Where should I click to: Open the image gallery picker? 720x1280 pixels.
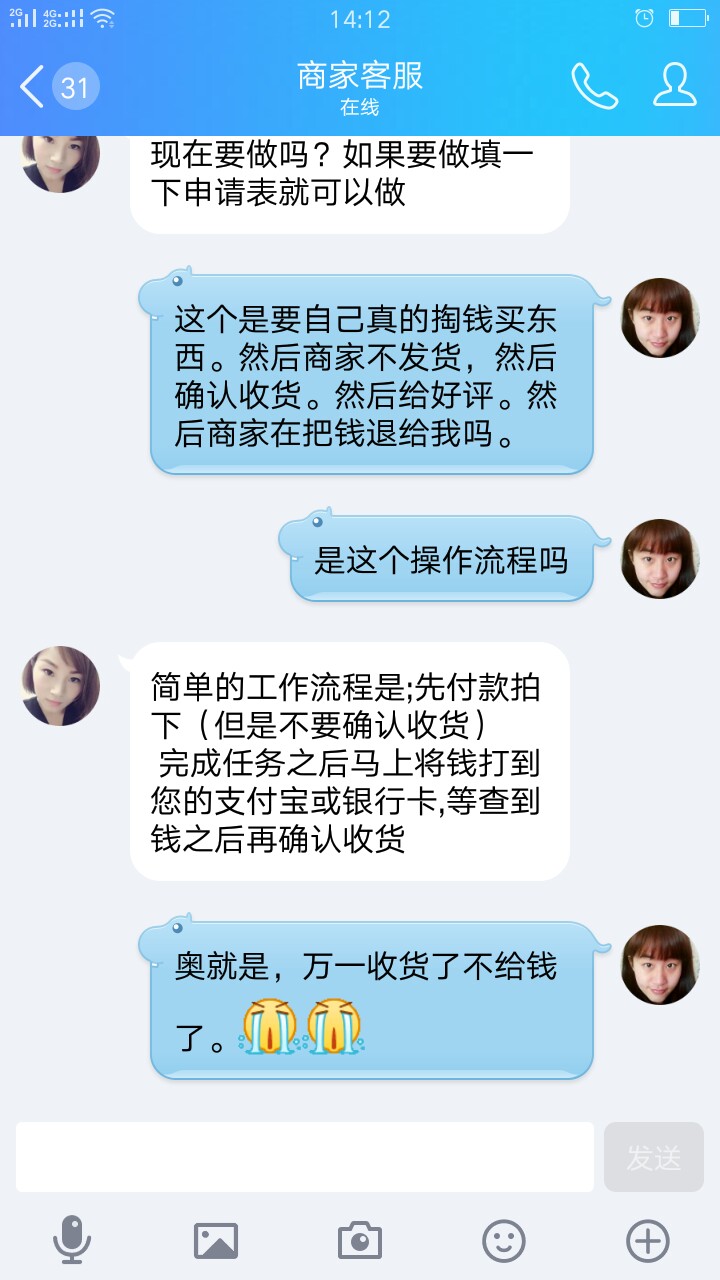pos(216,1241)
